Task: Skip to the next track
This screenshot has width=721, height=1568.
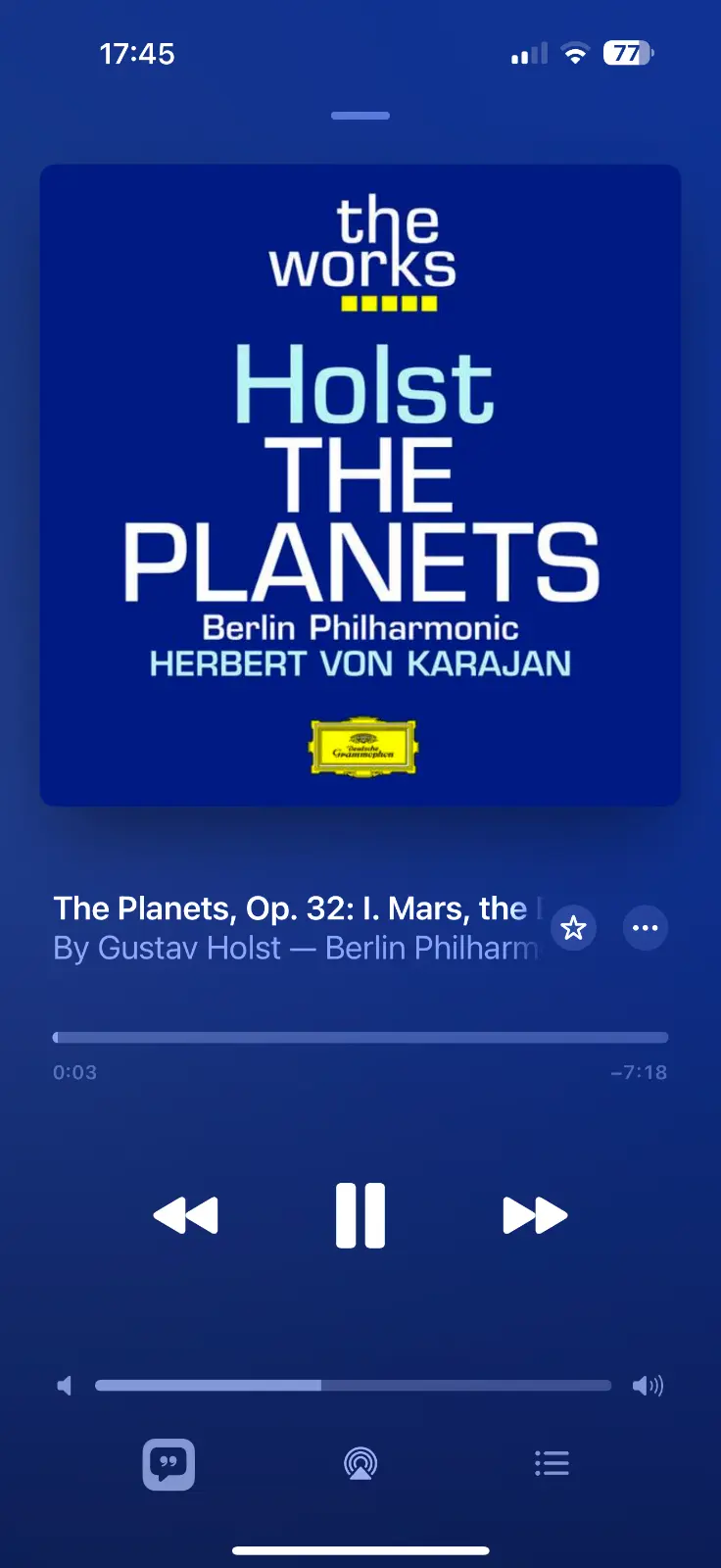Action: point(535,1215)
